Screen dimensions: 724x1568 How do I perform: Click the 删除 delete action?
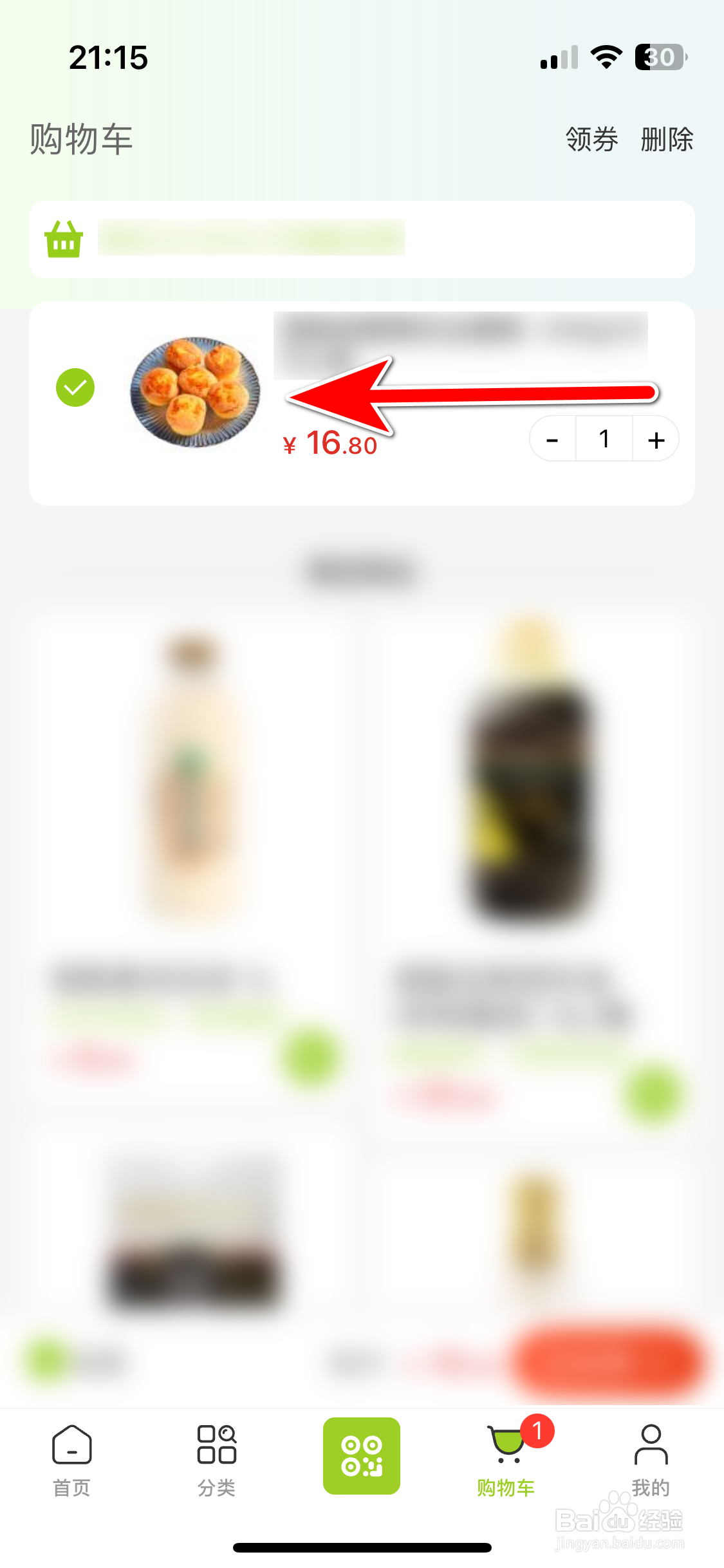click(x=667, y=138)
